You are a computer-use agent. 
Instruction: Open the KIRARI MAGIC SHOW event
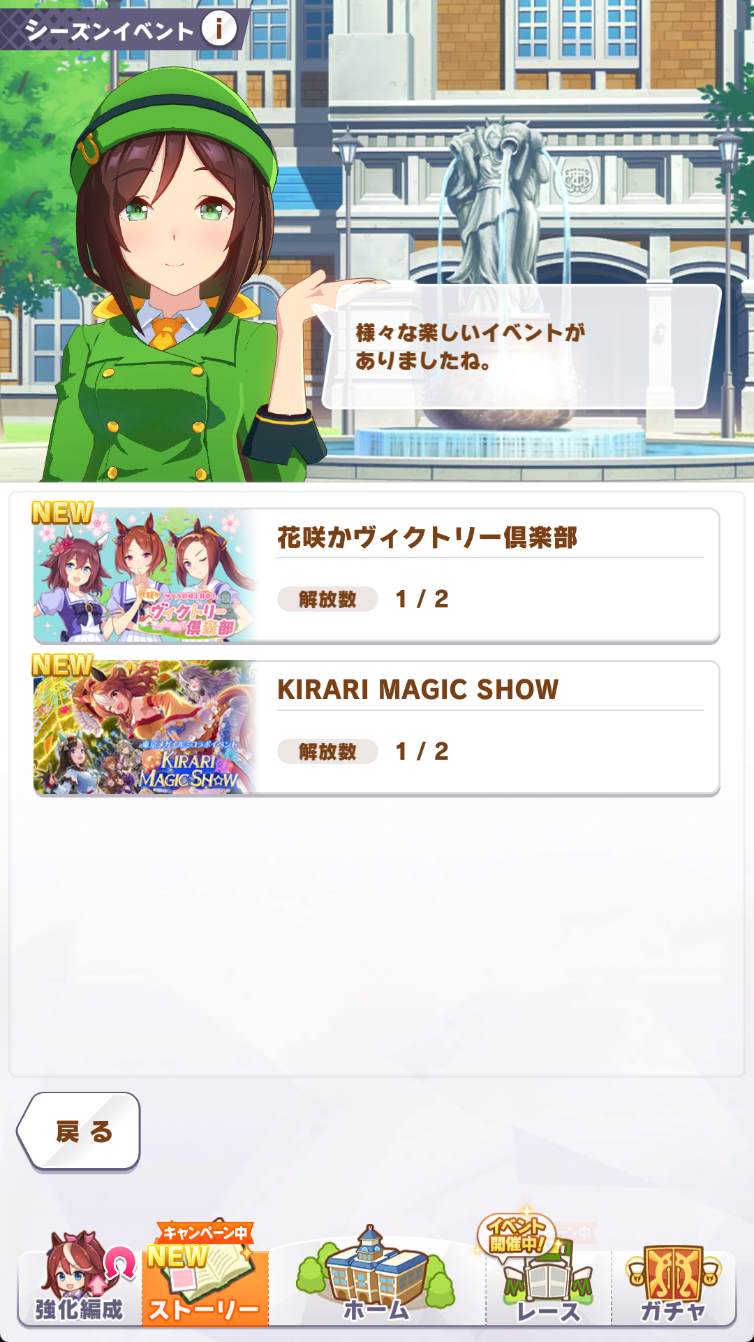376,727
